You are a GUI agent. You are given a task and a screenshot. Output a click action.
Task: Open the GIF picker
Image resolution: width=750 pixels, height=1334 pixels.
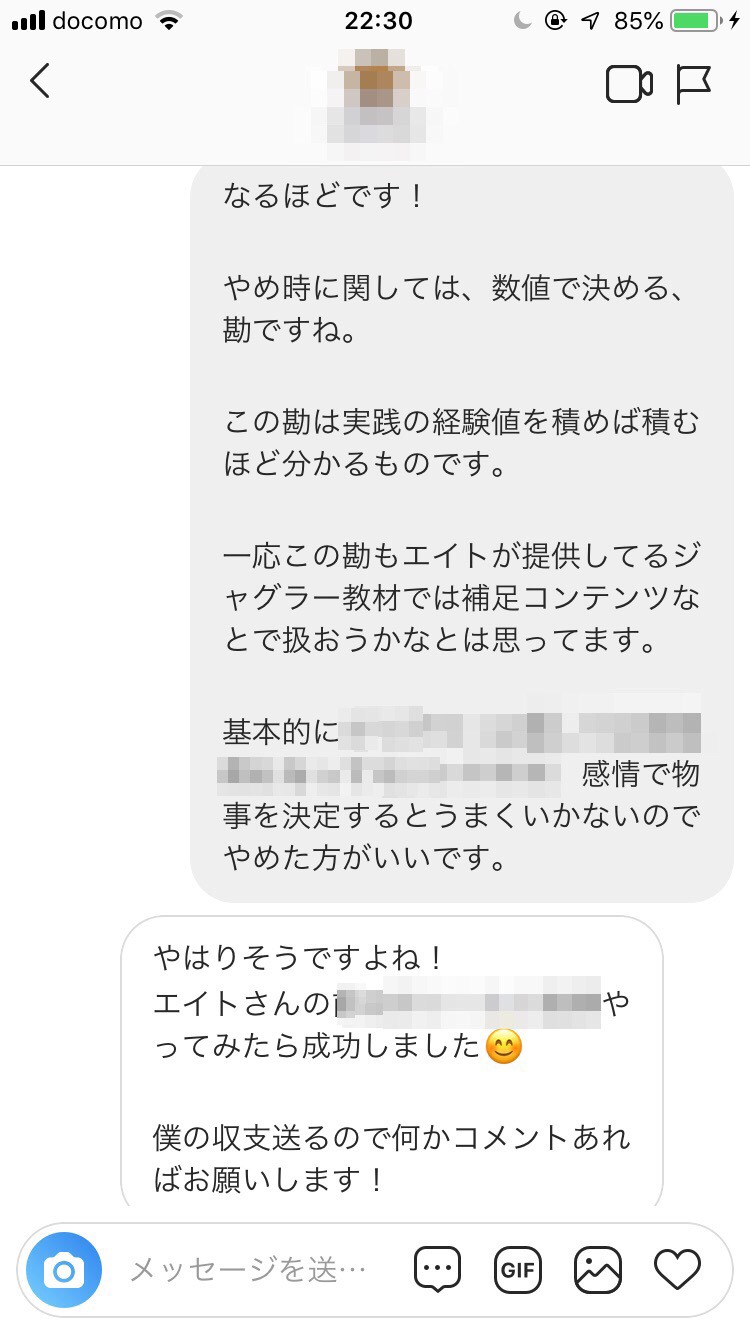tap(517, 1270)
